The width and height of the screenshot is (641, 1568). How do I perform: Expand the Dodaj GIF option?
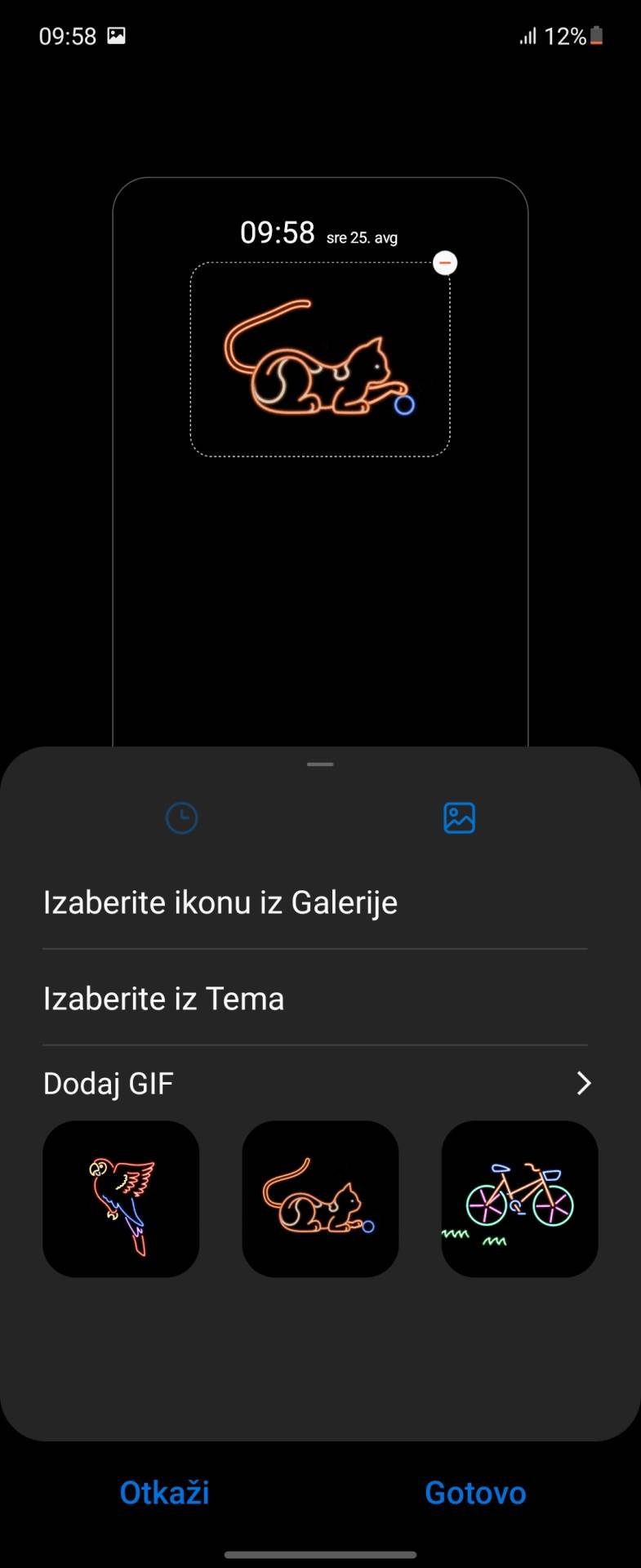[583, 1083]
